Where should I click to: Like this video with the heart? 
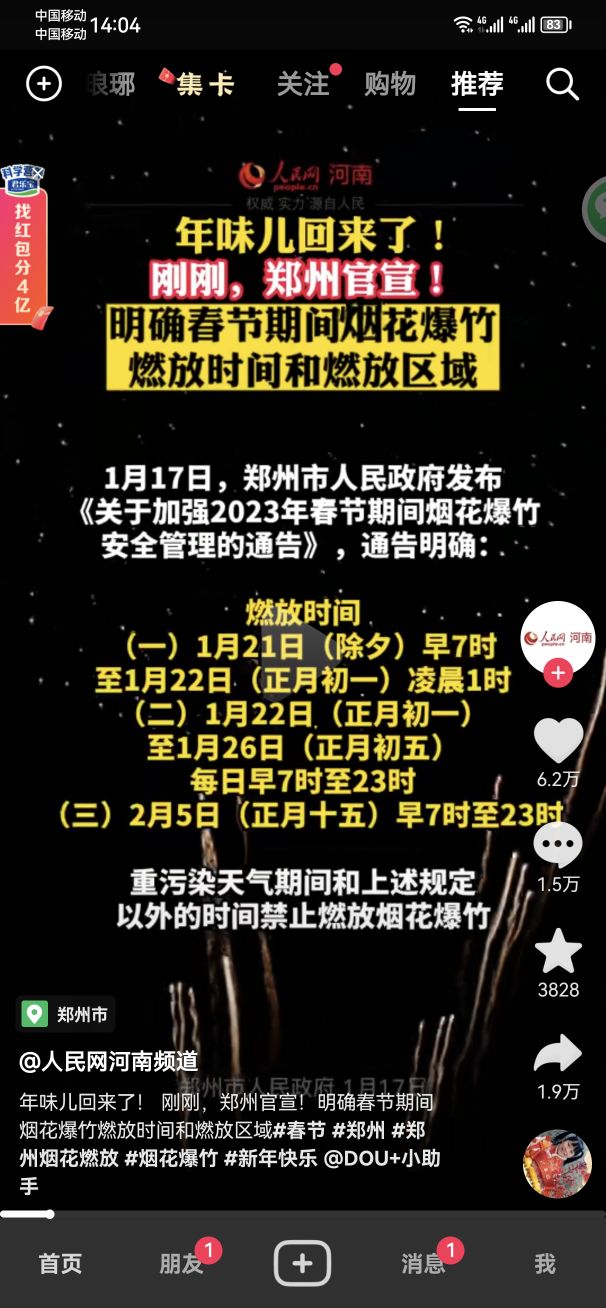(x=558, y=741)
